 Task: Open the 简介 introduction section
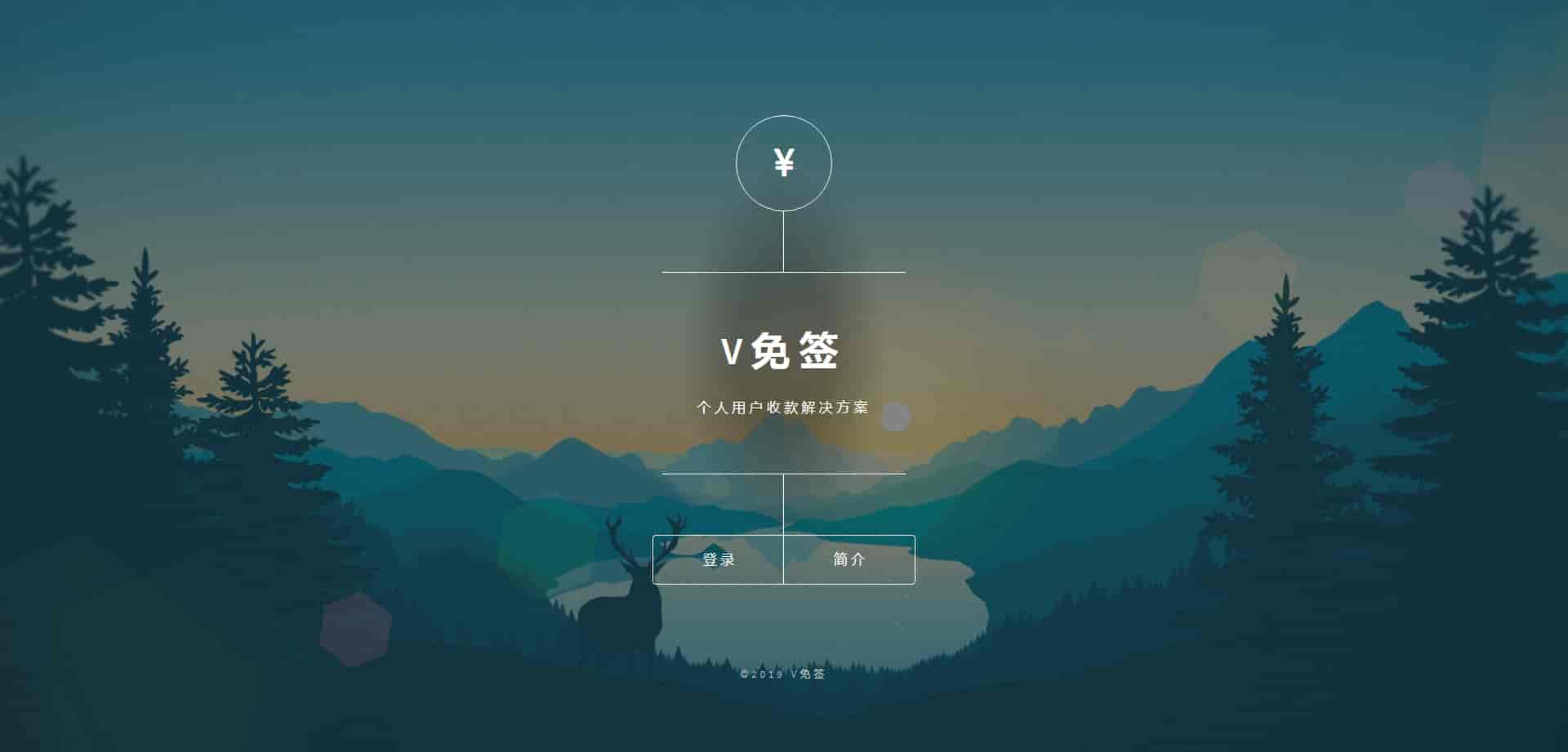[849, 559]
